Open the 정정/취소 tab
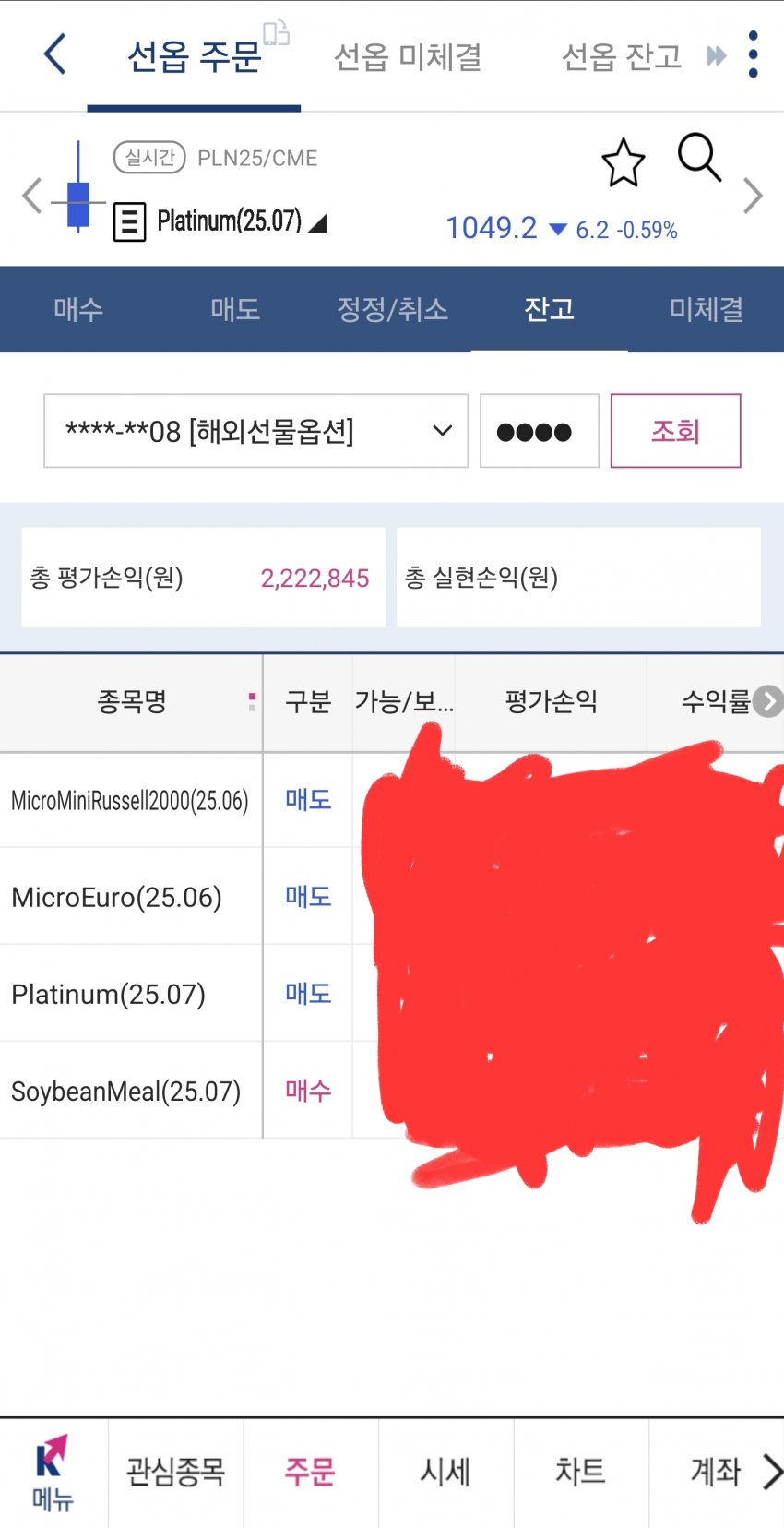Image resolution: width=784 pixels, height=1528 pixels. [x=392, y=309]
